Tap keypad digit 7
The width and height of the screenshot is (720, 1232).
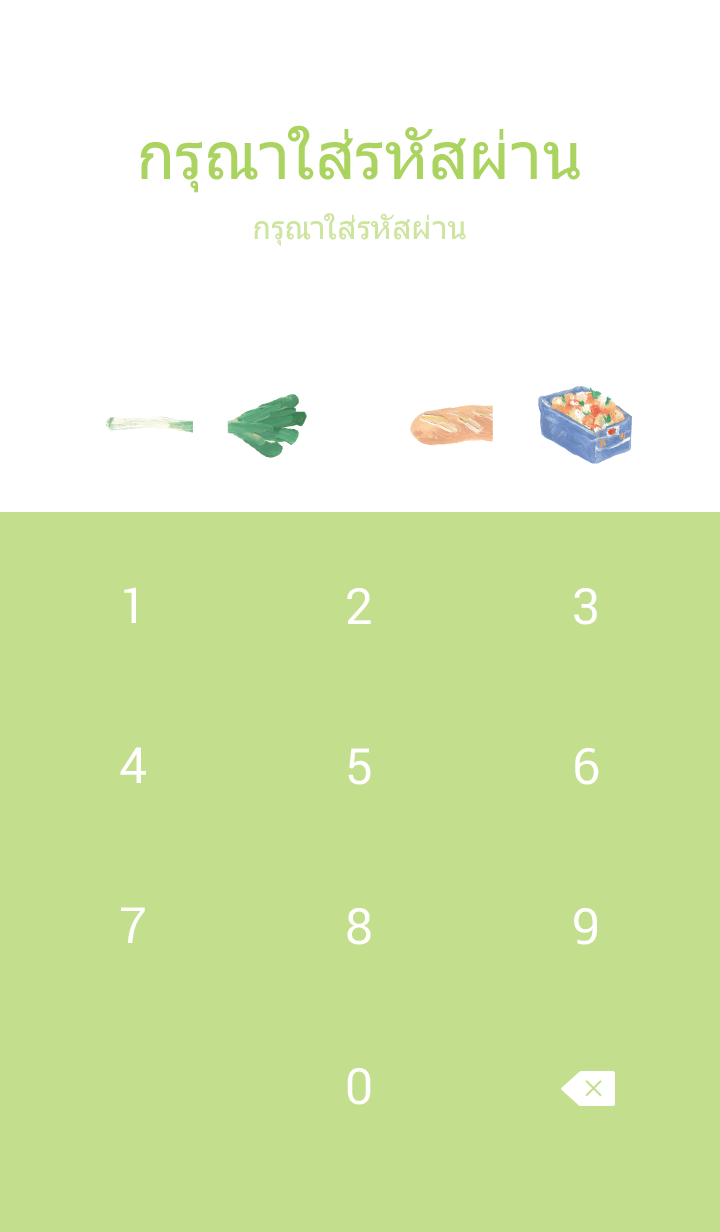132,927
